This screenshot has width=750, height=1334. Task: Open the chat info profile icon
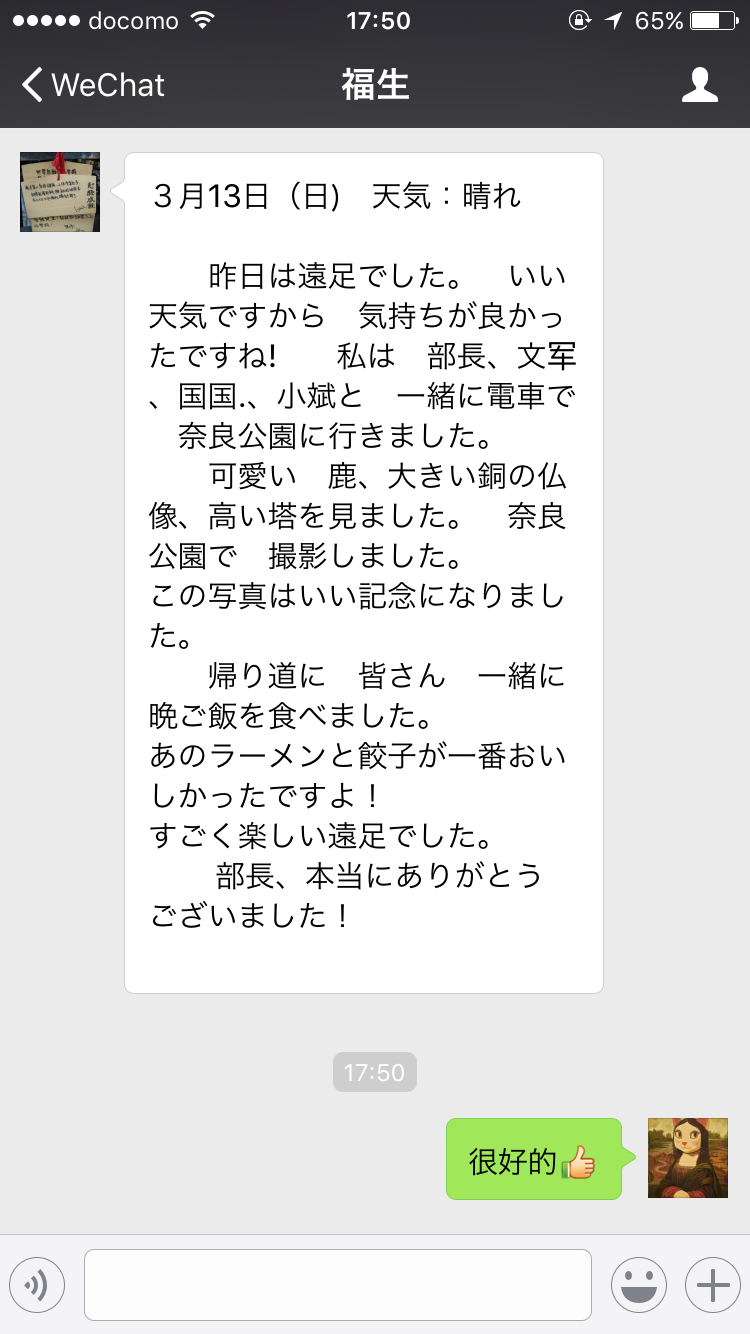tap(700, 85)
